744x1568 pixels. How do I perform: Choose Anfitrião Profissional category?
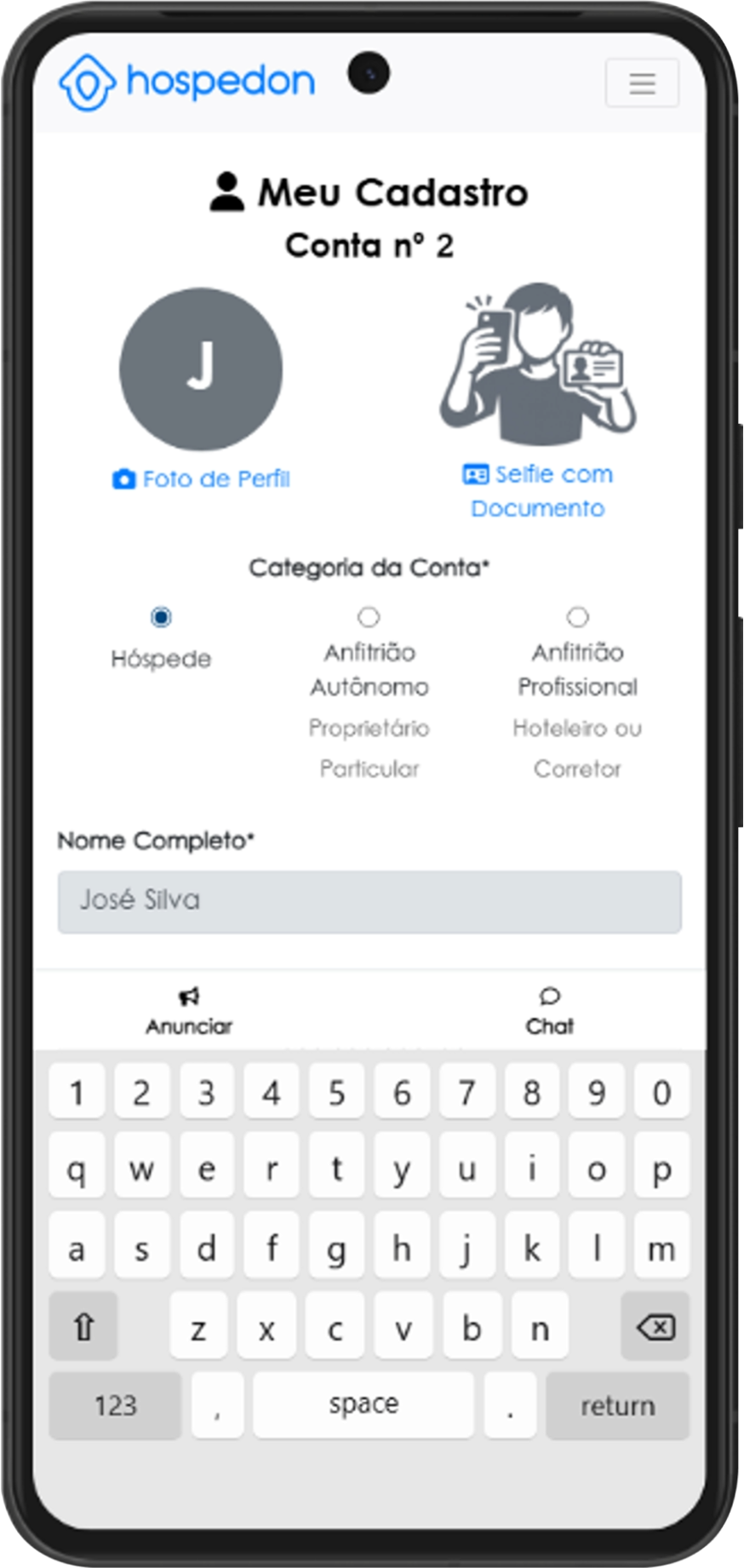click(577, 617)
